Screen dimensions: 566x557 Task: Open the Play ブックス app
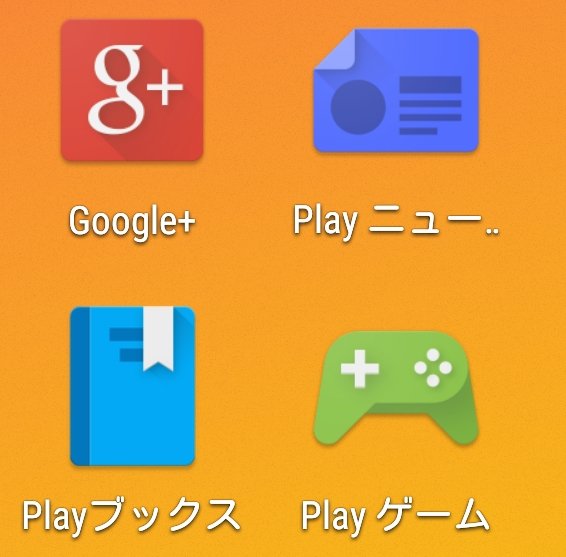click(132, 386)
